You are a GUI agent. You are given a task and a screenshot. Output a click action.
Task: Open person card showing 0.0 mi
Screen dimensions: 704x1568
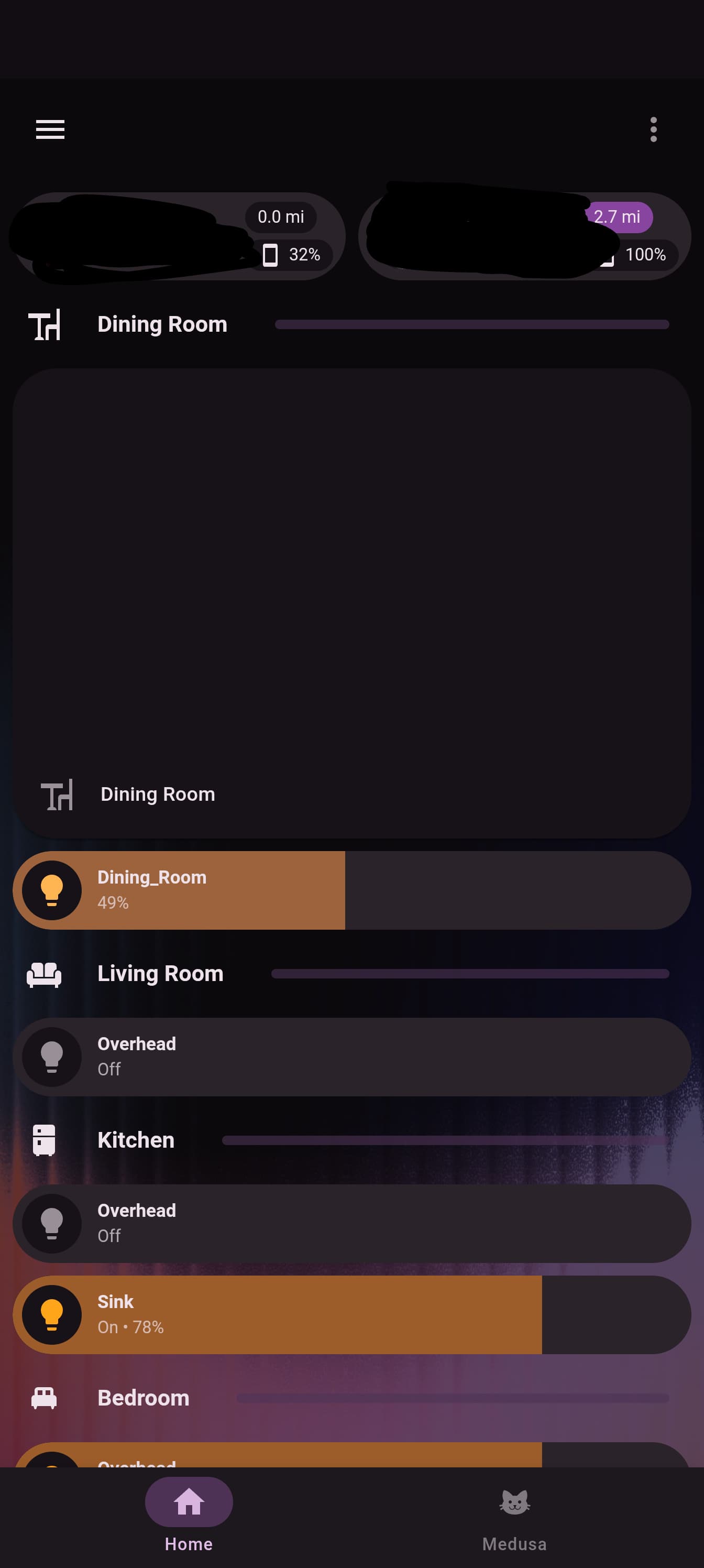point(178,236)
